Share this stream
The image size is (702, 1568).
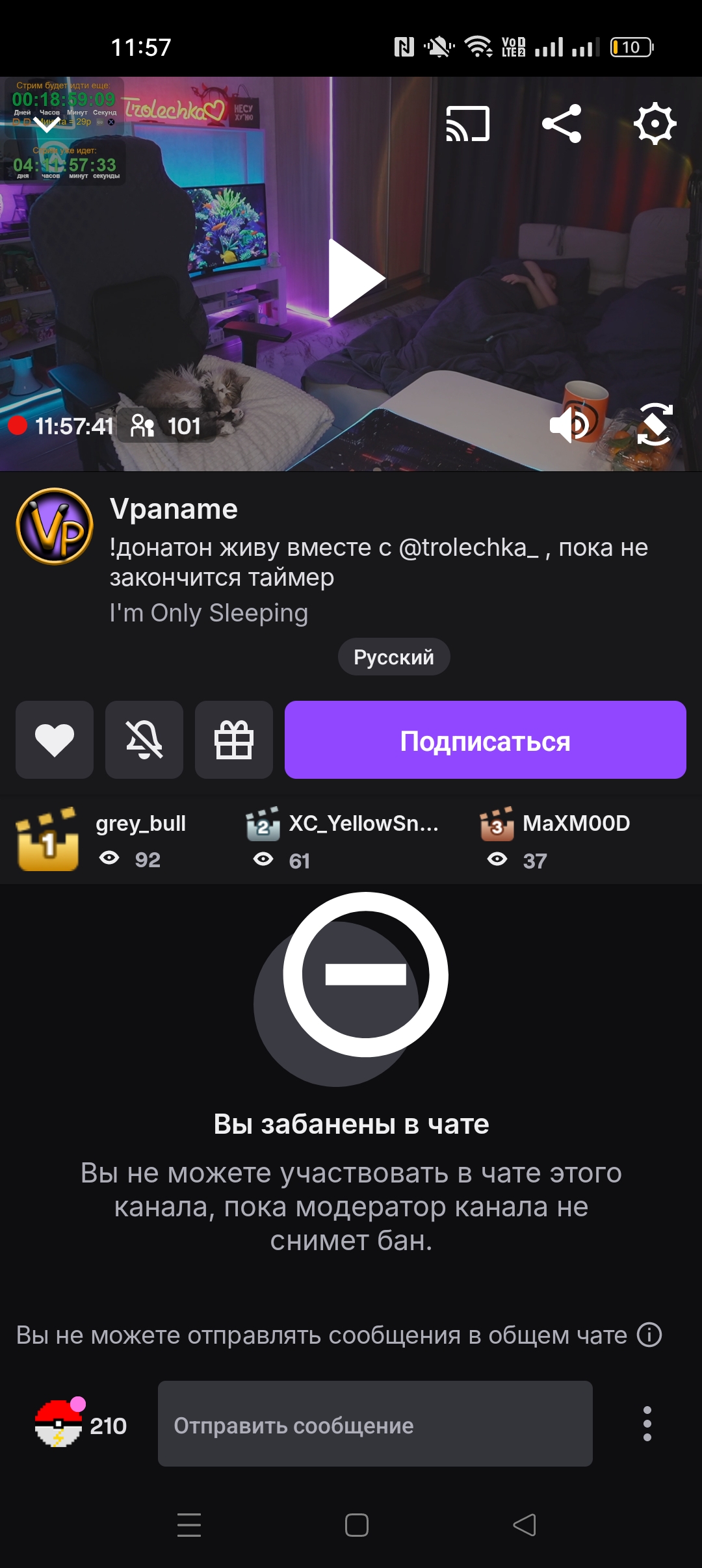coord(562,124)
